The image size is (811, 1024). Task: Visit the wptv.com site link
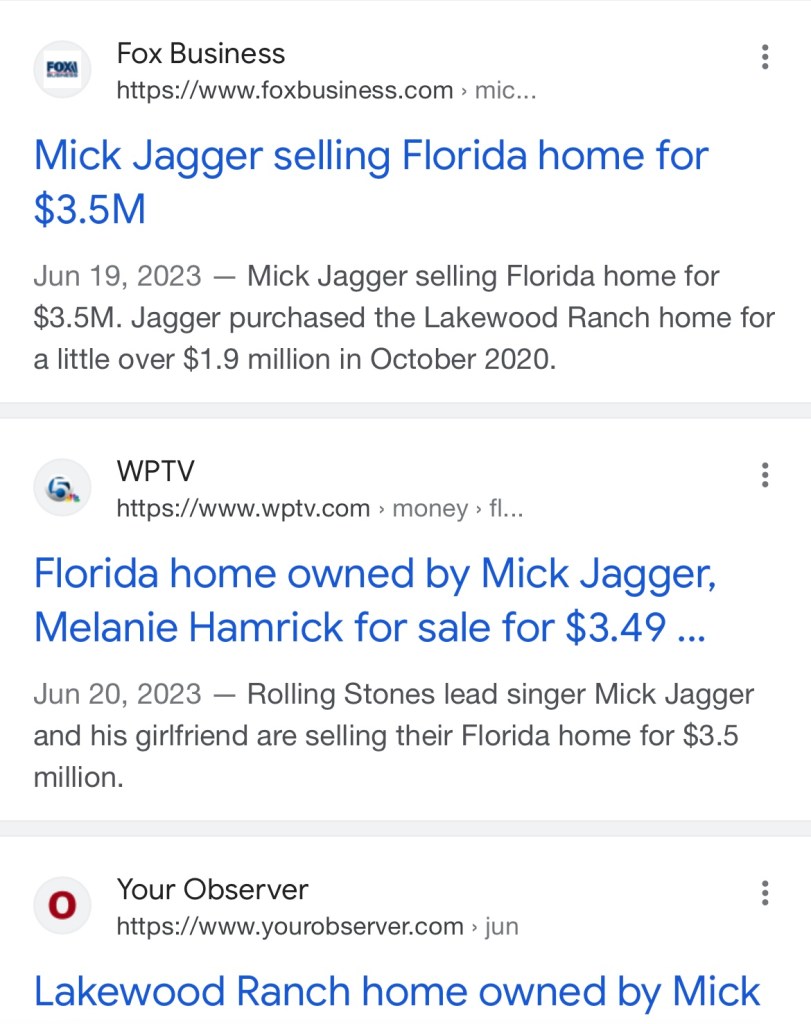coord(243,509)
